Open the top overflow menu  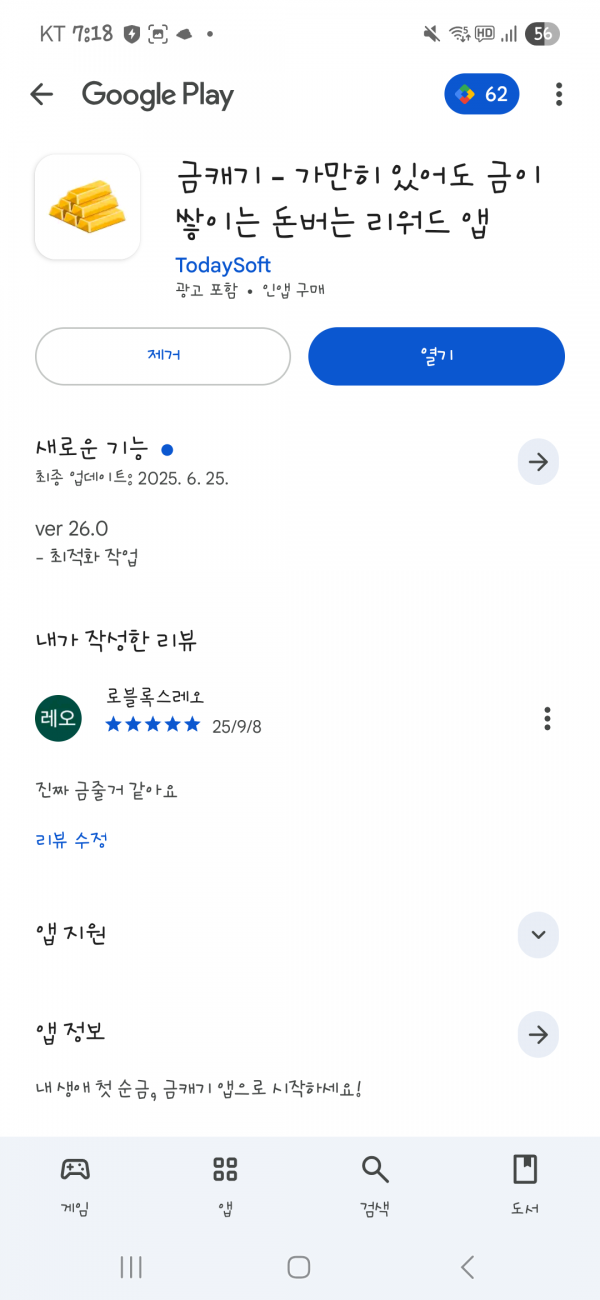[559, 95]
